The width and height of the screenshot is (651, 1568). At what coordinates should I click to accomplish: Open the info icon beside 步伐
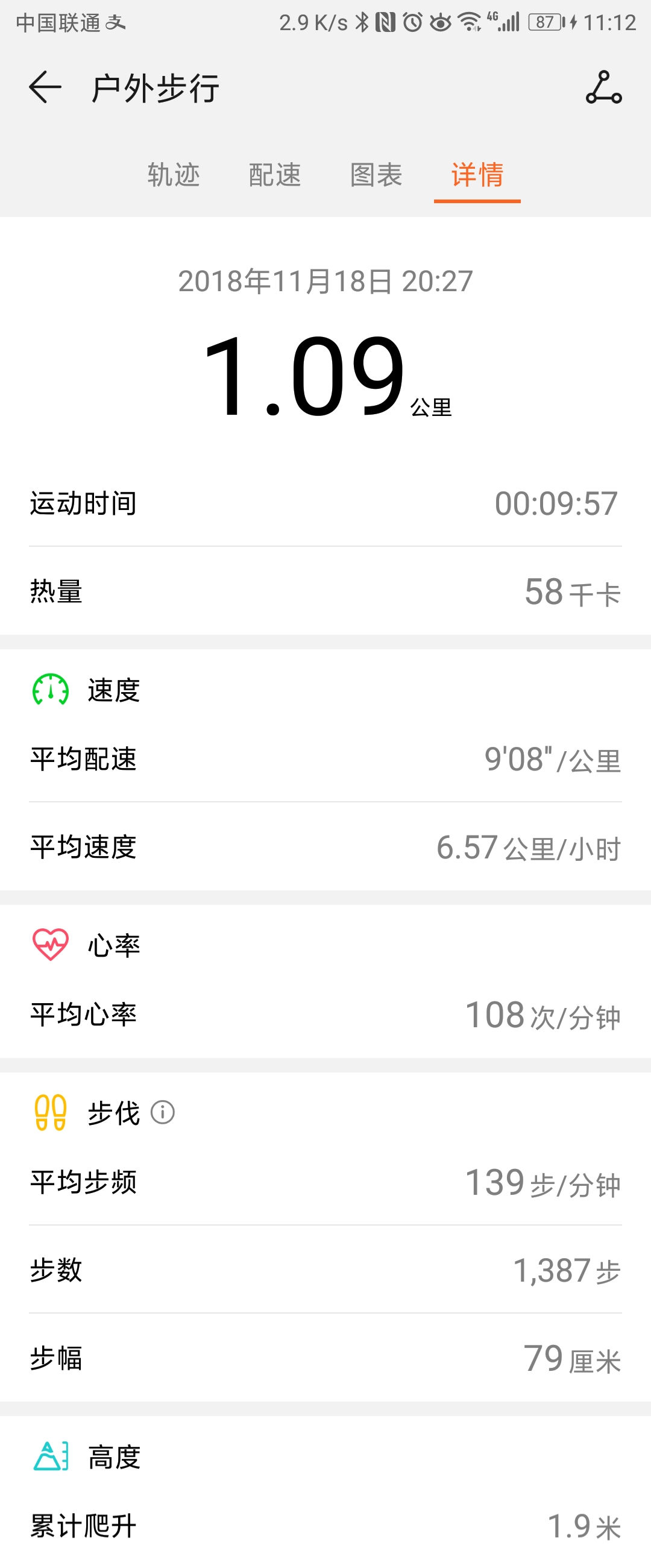tap(162, 1112)
